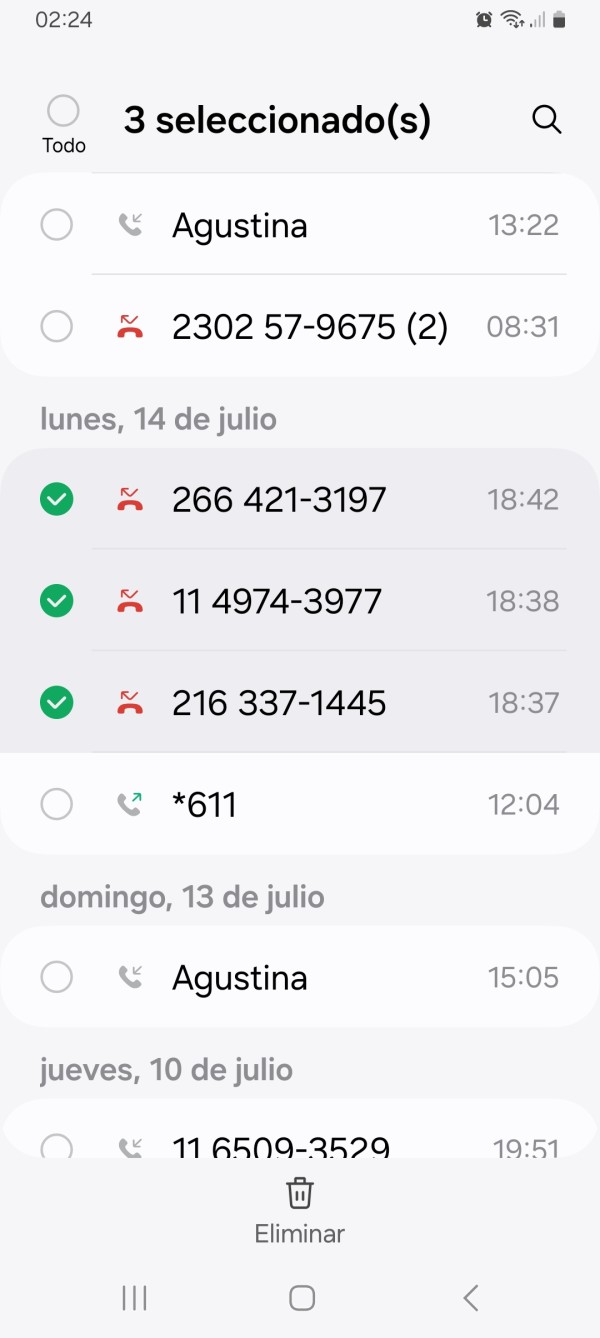Delete selected calls with Eliminar
This screenshot has height=1338, width=600.
click(x=300, y=1211)
